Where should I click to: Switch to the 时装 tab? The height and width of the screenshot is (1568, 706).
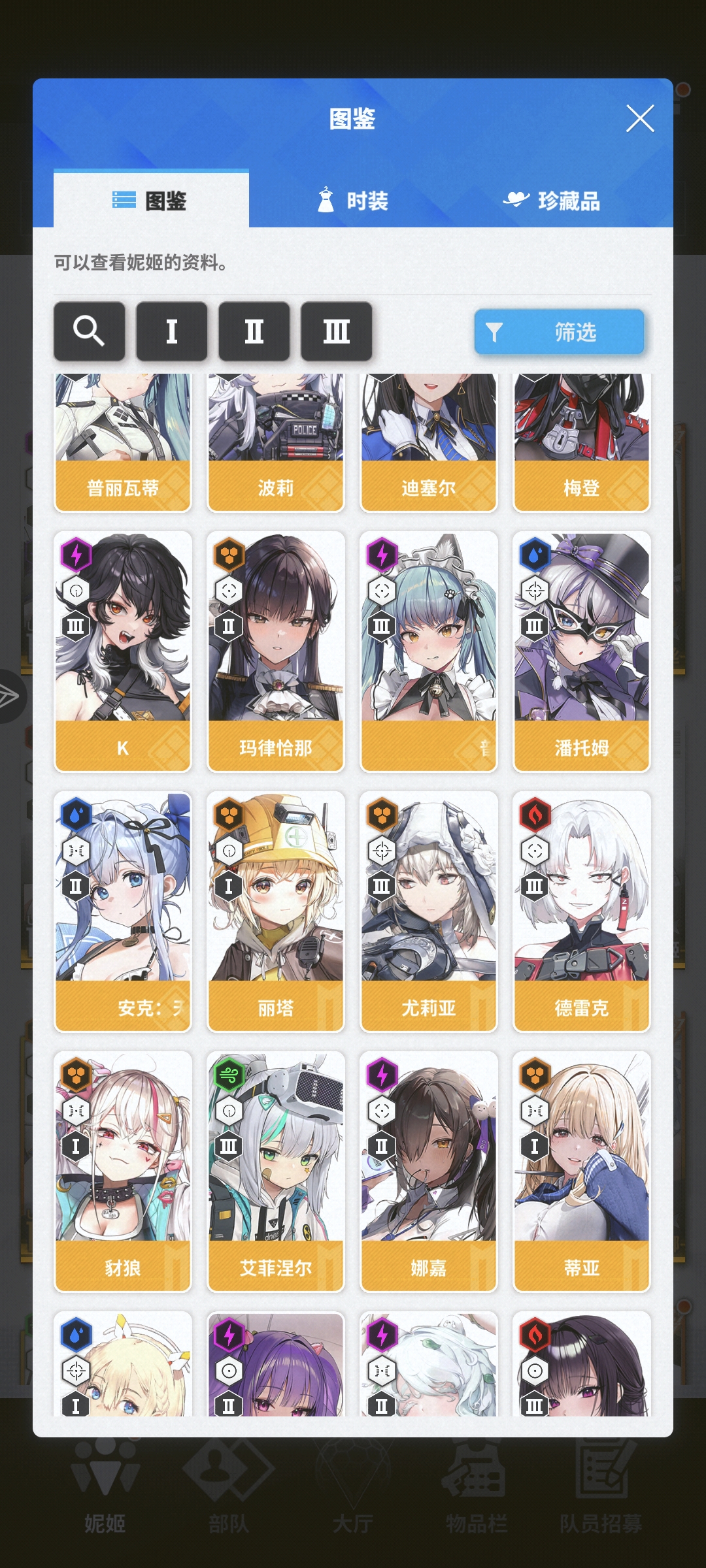point(353,201)
